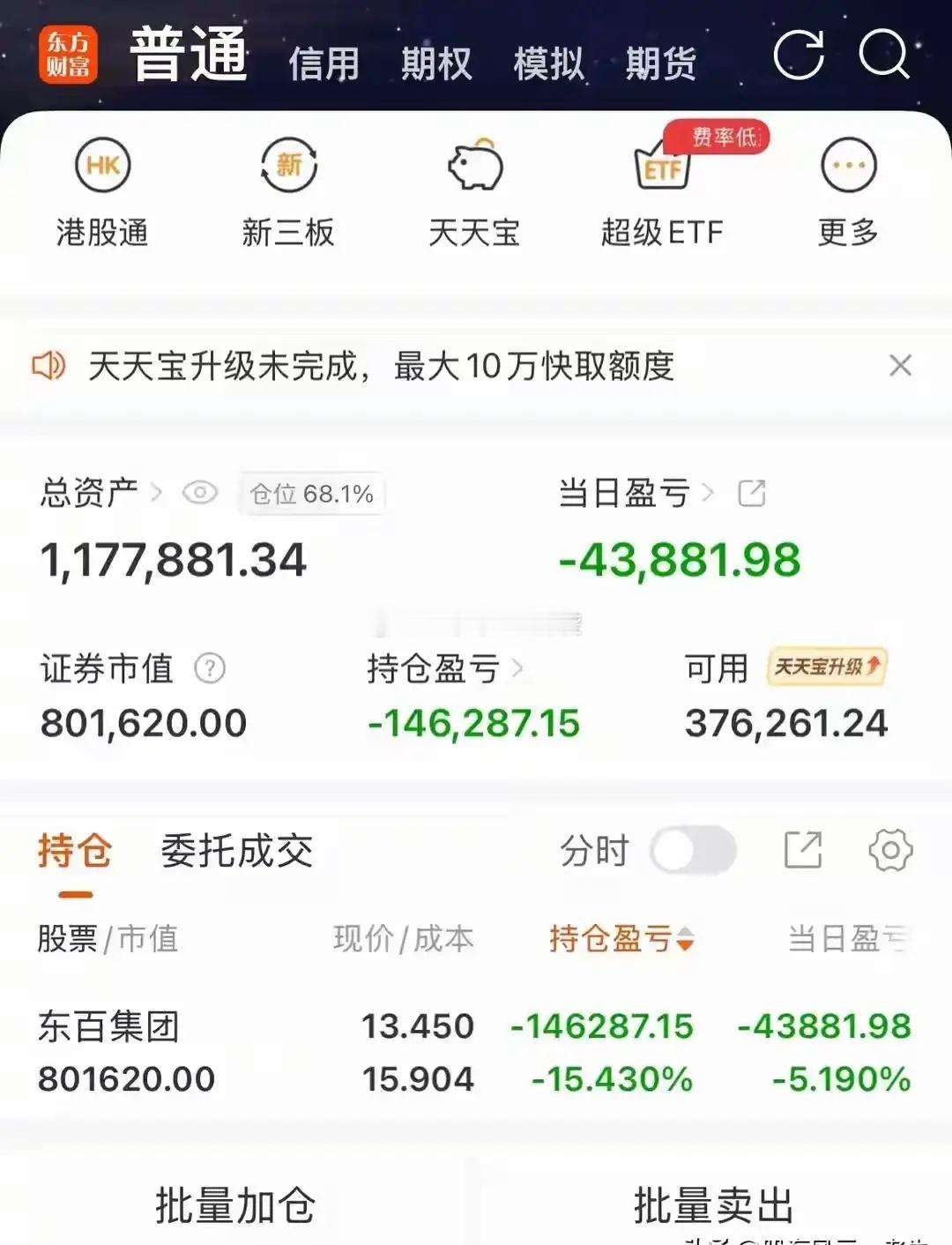The width and height of the screenshot is (952, 1245).
Task: Tap the 批量卖出 batch sell button
Action: [712, 1201]
